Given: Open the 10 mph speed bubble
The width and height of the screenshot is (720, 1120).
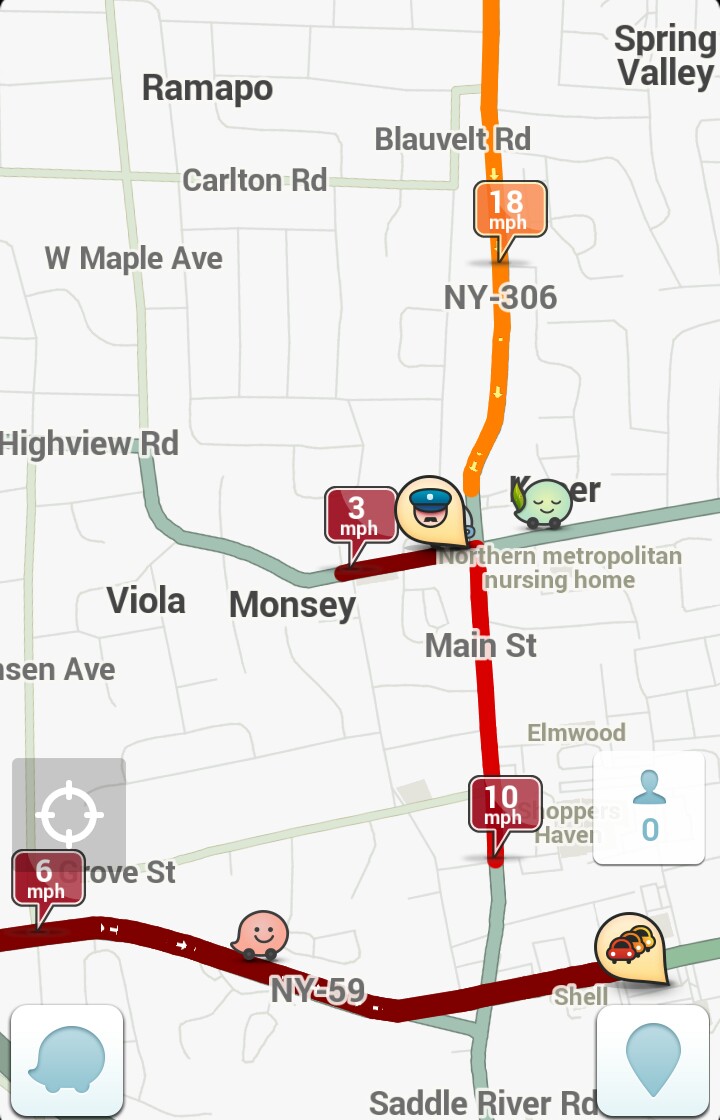Looking at the screenshot, I should click(504, 804).
